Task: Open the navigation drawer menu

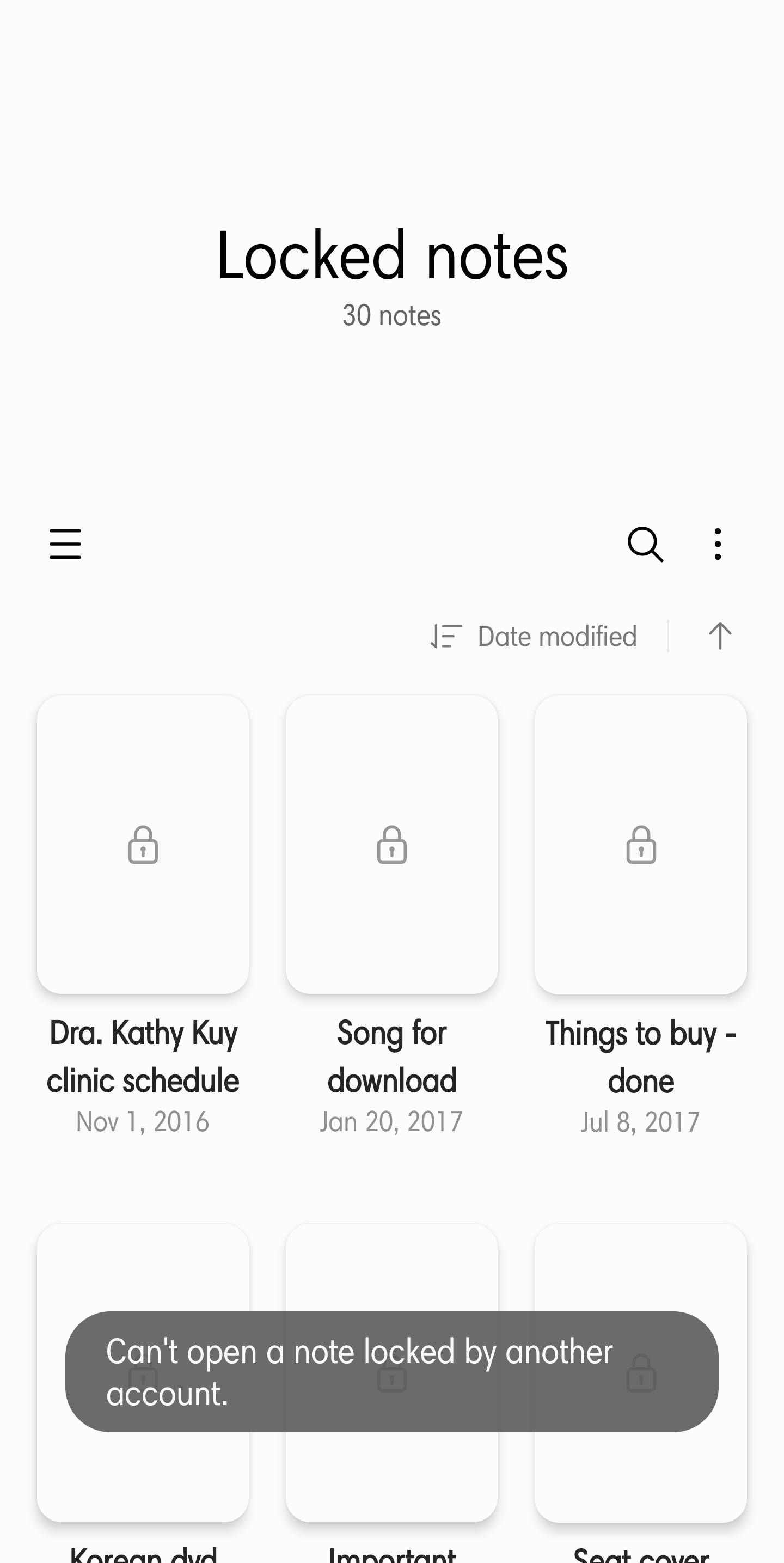Action: (x=65, y=544)
